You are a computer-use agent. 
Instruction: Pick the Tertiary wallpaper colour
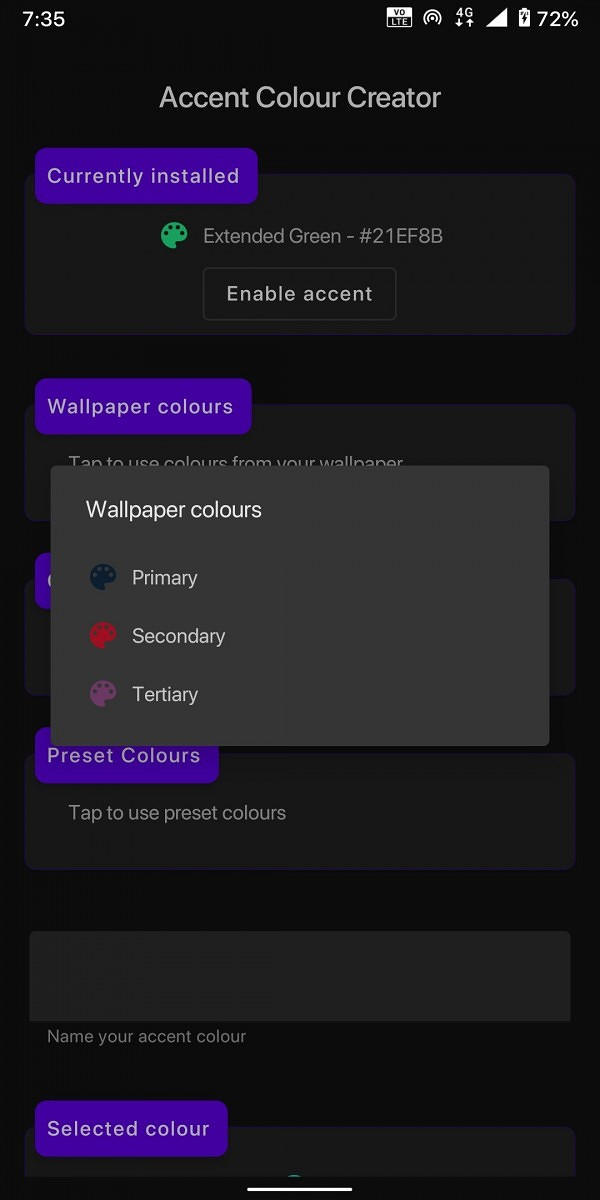(300, 694)
